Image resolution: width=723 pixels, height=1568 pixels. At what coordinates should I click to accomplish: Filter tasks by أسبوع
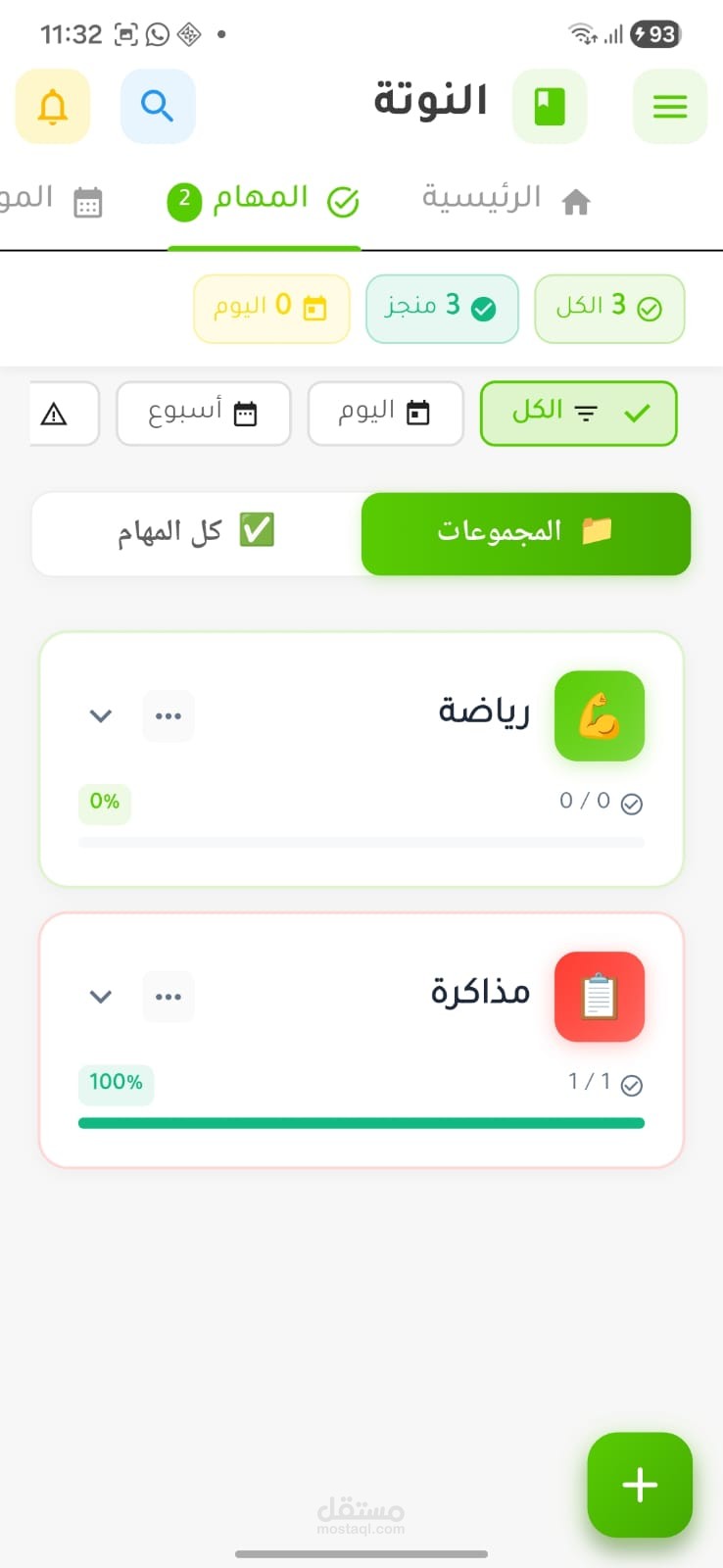[203, 414]
